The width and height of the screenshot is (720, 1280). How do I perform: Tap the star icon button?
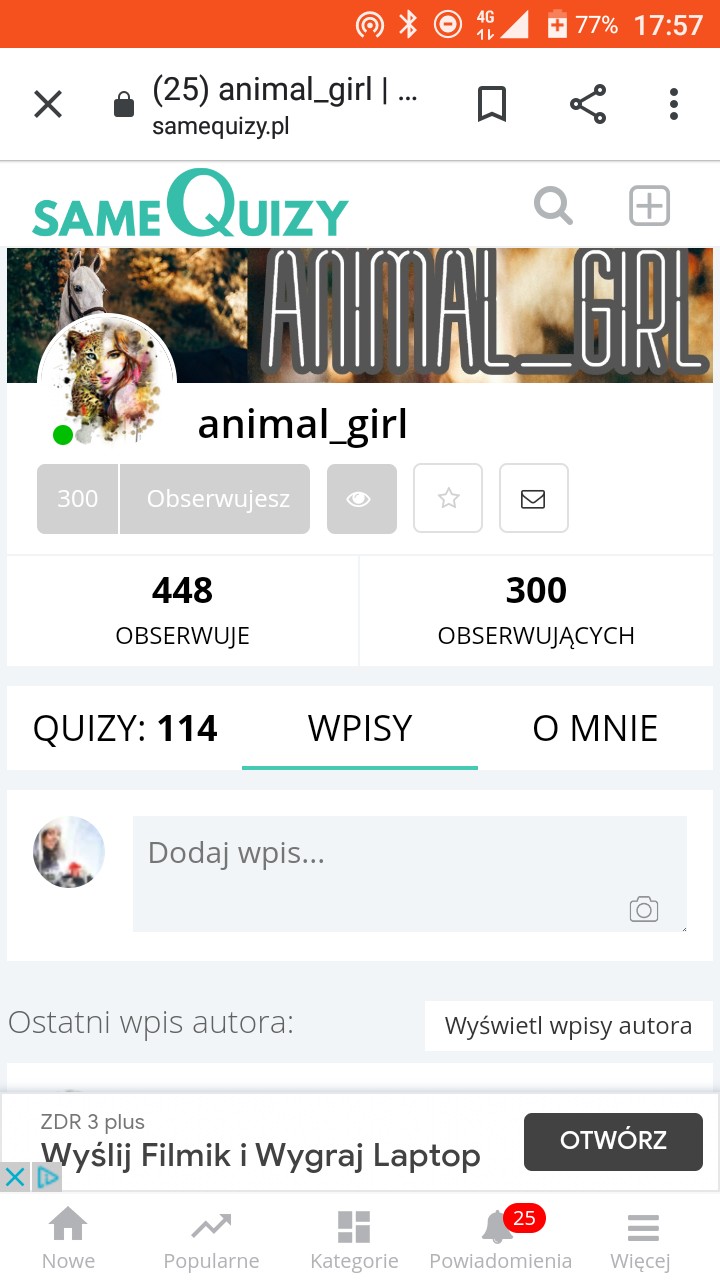448,498
